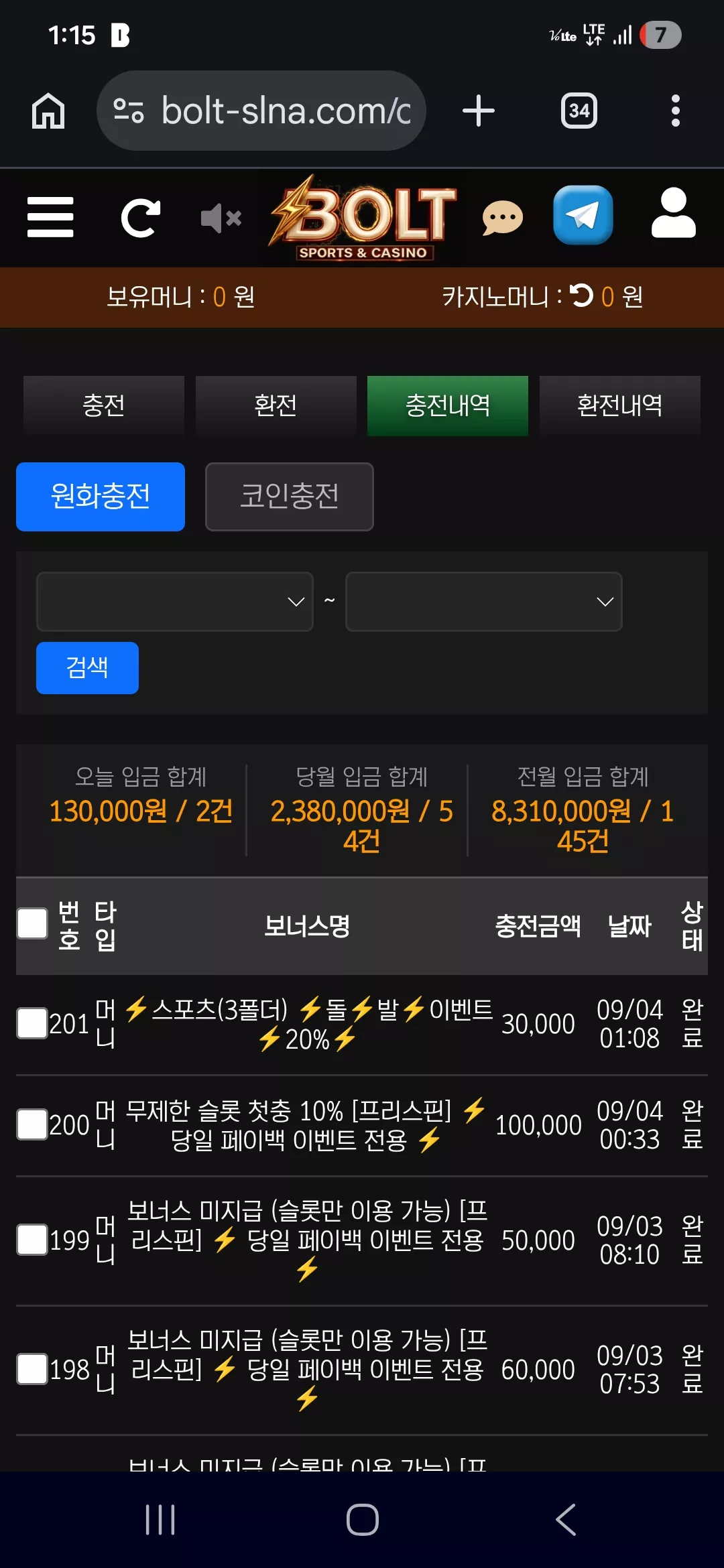This screenshot has width=724, height=1568.
Task: Switch to the 환전내역 tab
Action: tap(620, 405)
